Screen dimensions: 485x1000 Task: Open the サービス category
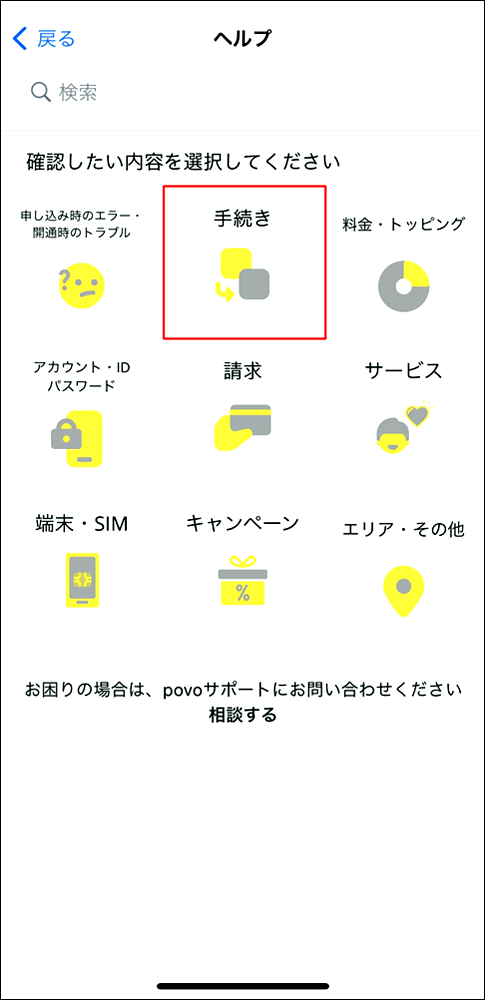pos(404,407)
